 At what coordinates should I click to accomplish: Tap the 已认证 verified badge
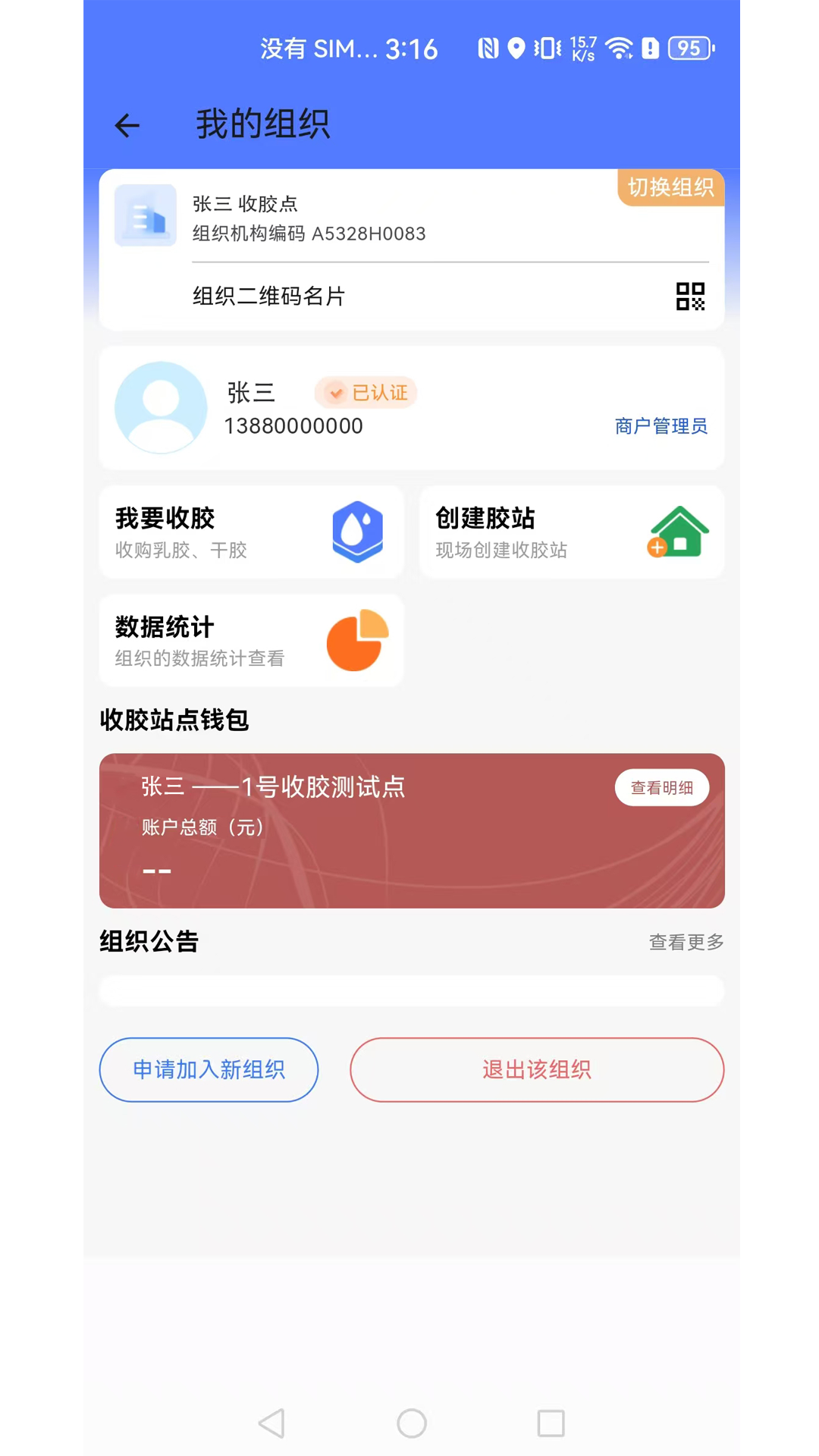366,393
